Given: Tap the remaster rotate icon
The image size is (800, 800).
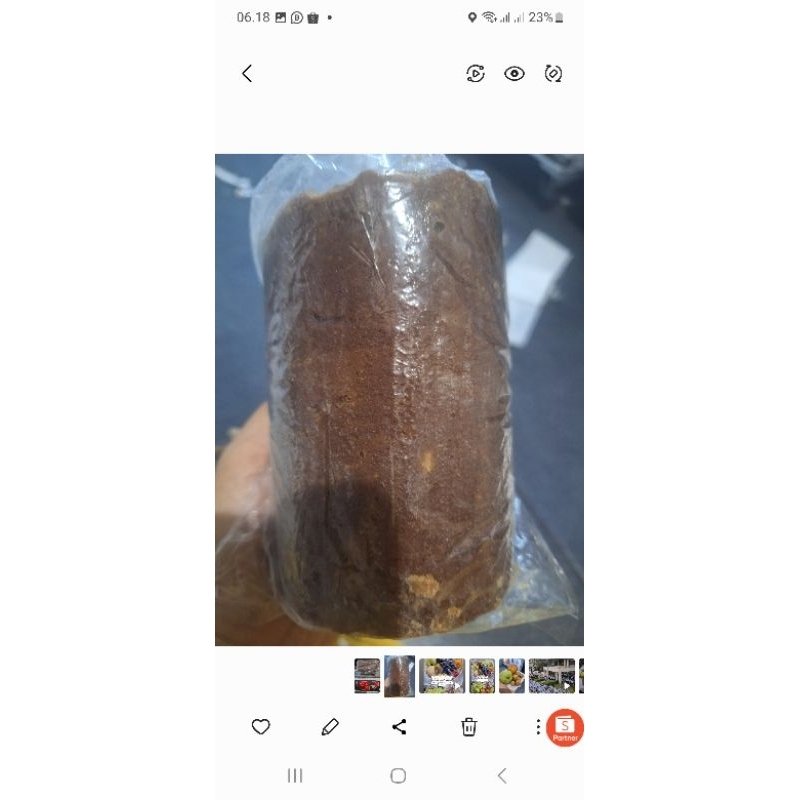Looking at the screenshot, I should click(553, 73).
